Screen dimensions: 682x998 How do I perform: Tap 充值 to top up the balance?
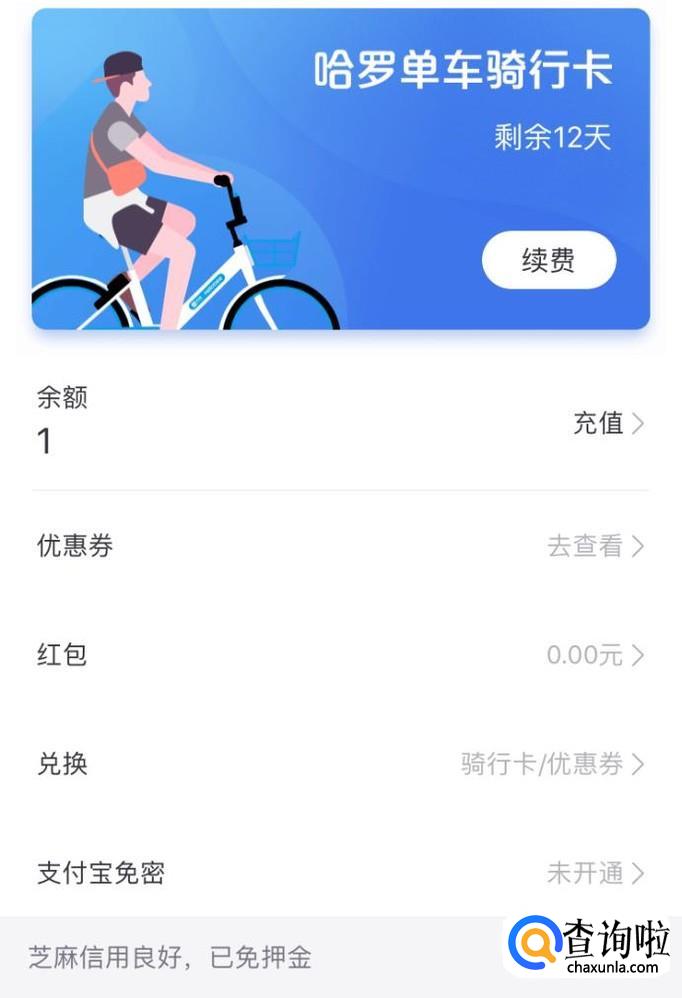[607, 423]
